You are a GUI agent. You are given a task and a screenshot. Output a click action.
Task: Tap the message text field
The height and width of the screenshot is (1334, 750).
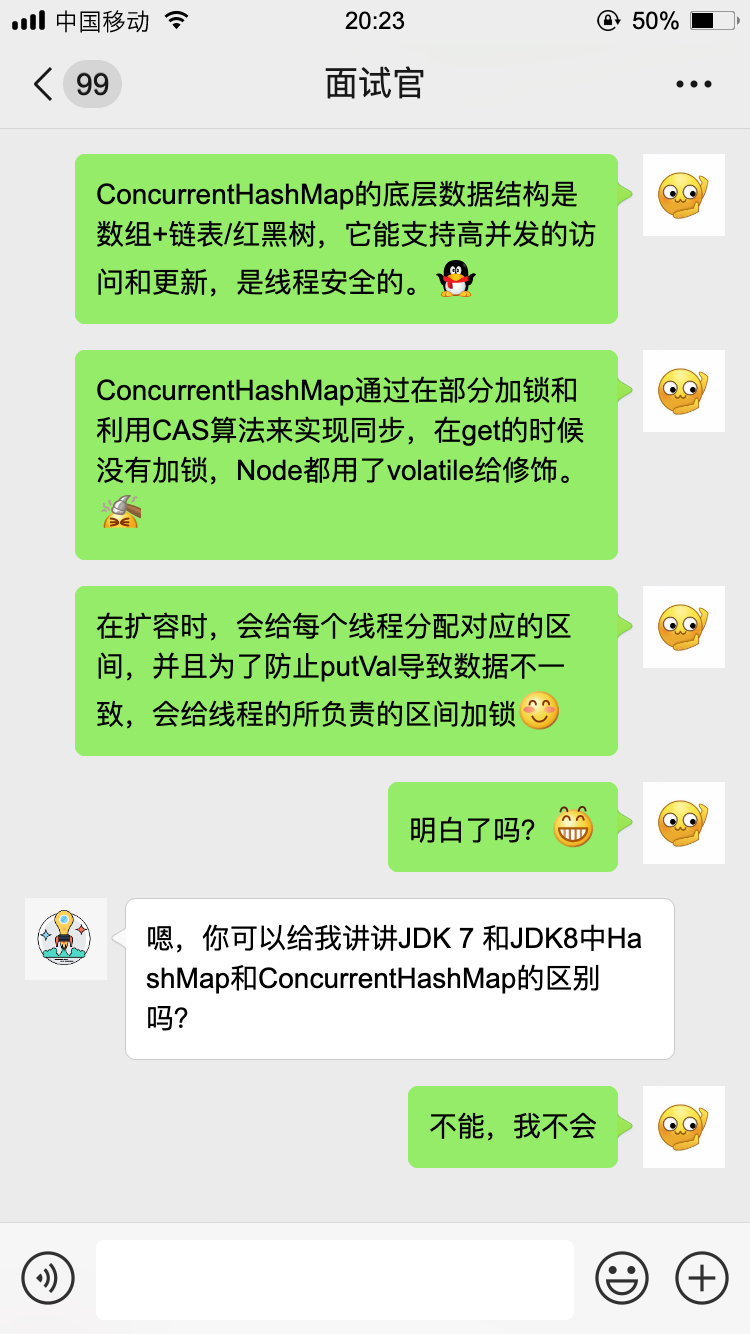coord(335,1279)
